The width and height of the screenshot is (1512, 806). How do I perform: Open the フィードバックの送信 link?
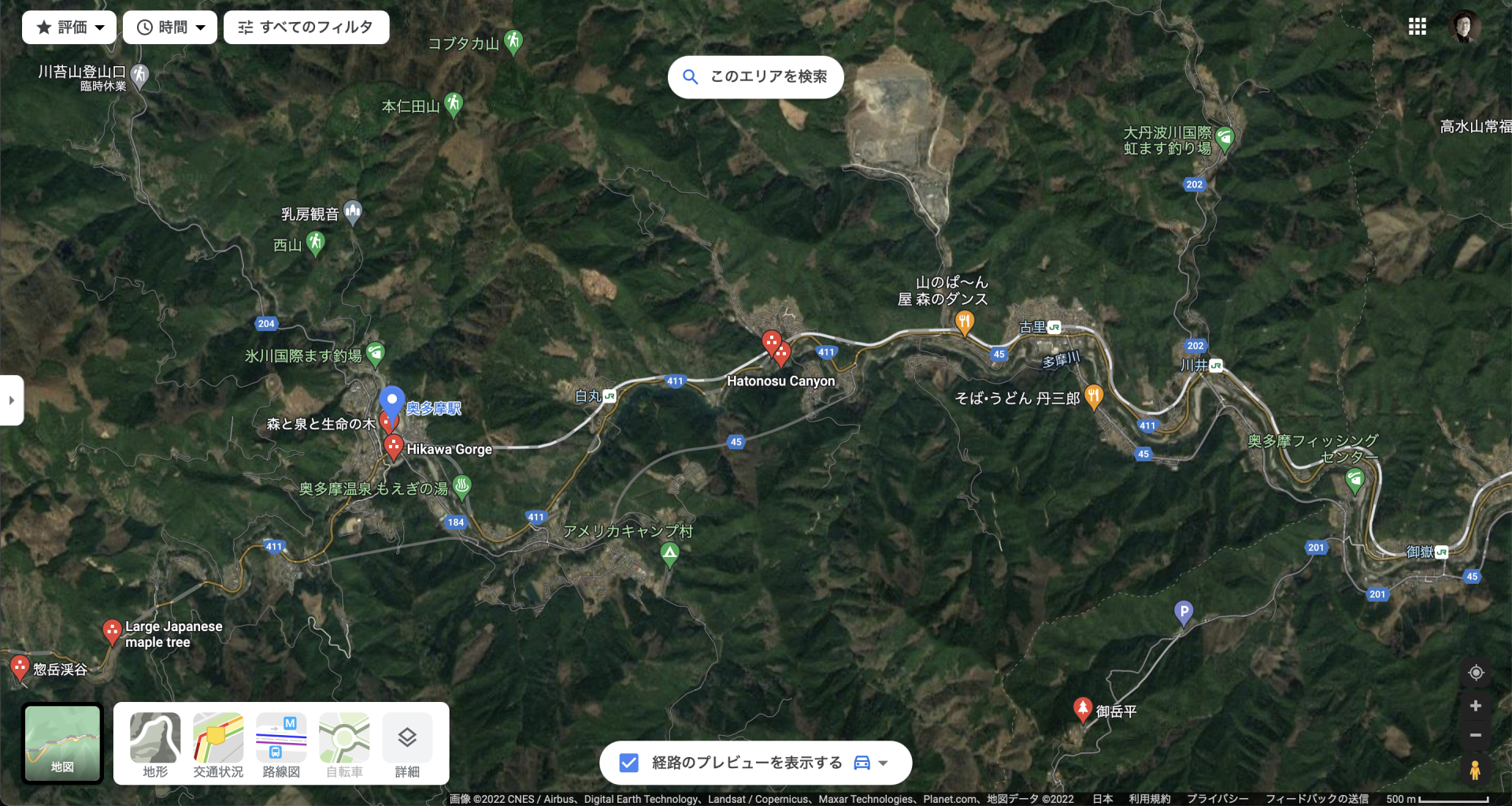pos(1317,799)
